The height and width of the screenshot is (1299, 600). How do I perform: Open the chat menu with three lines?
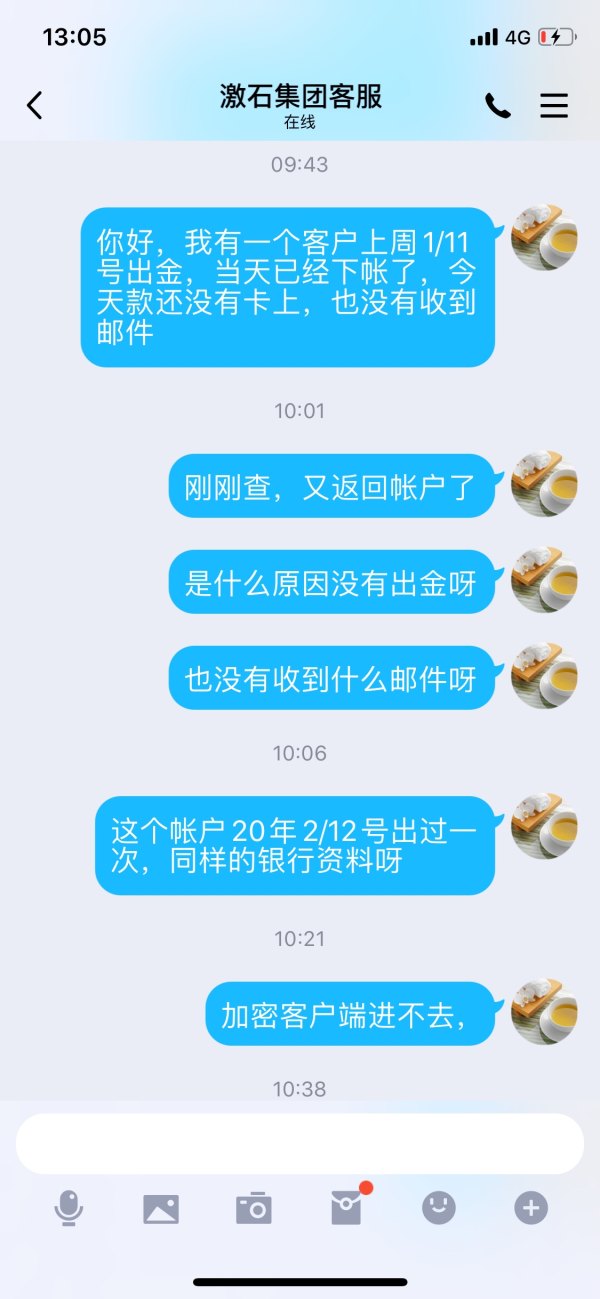coord(554,105)
